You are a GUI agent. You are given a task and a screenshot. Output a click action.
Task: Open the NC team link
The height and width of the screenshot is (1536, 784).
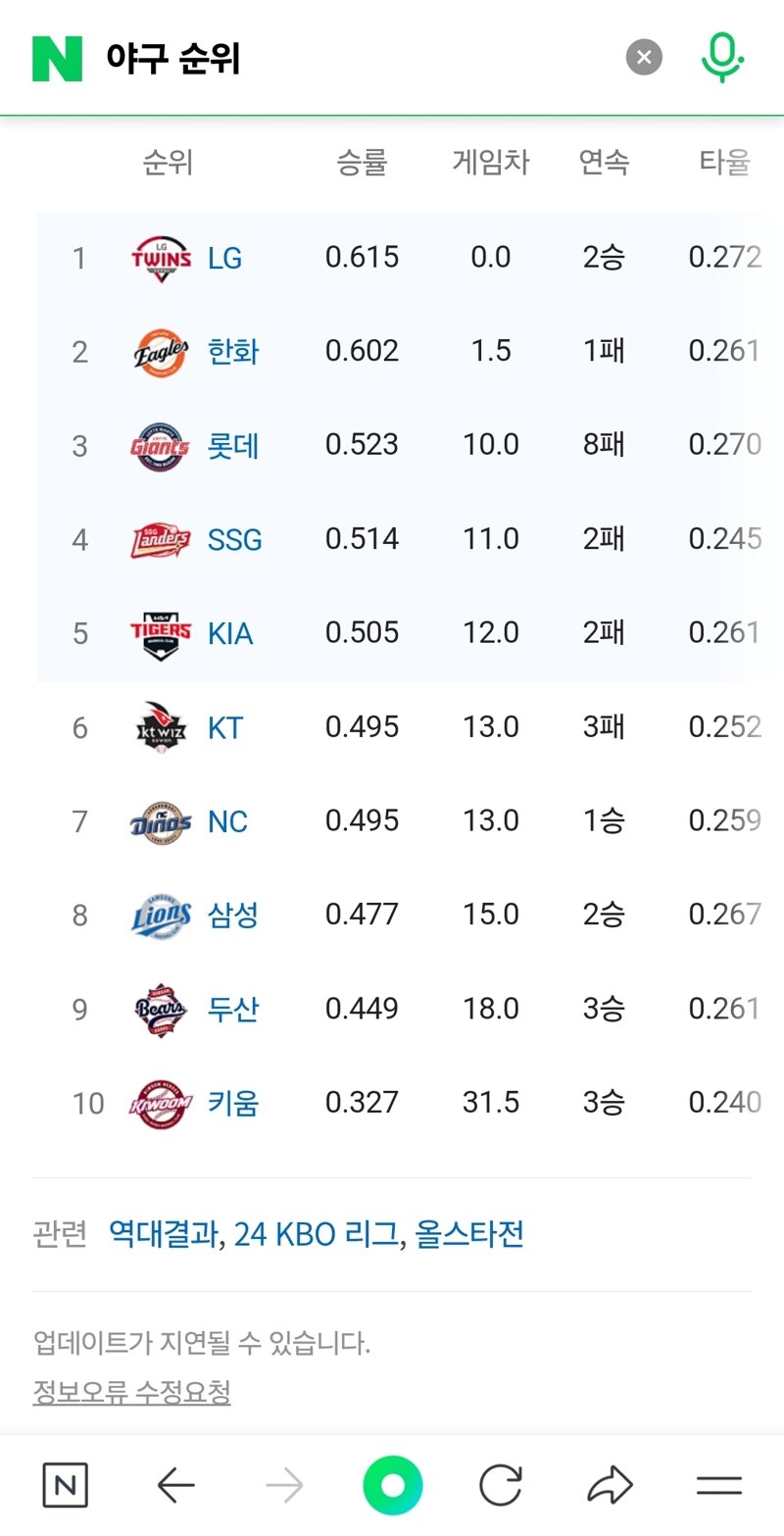pos(227,821)
